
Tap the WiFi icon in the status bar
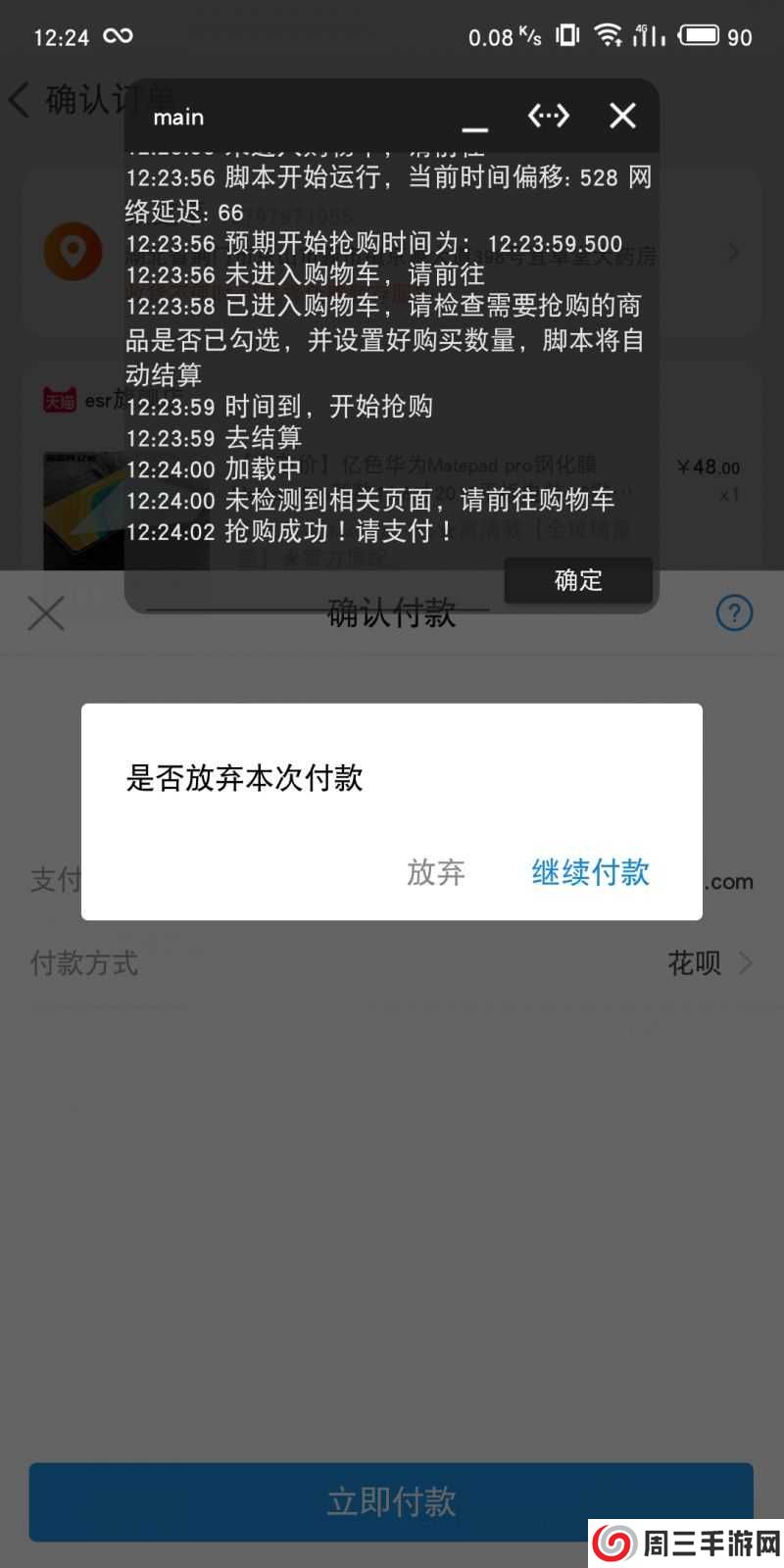[x=610, y=35]
